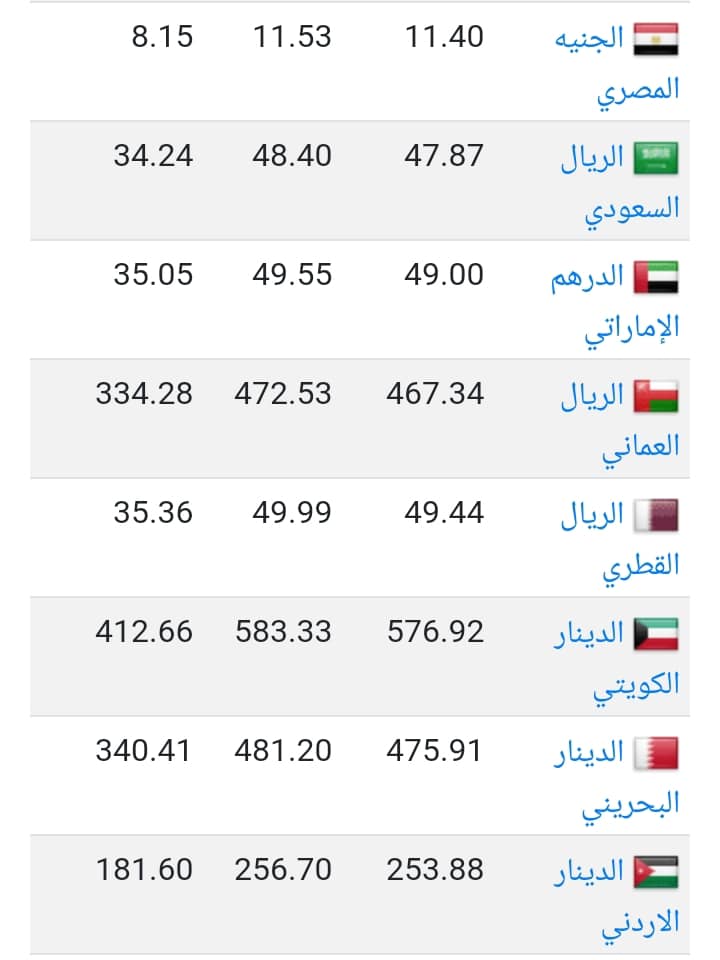Screen dimensions: 720x960
Task: Open the الدينار الاردني currency link
Action: [x=617, y=898]
